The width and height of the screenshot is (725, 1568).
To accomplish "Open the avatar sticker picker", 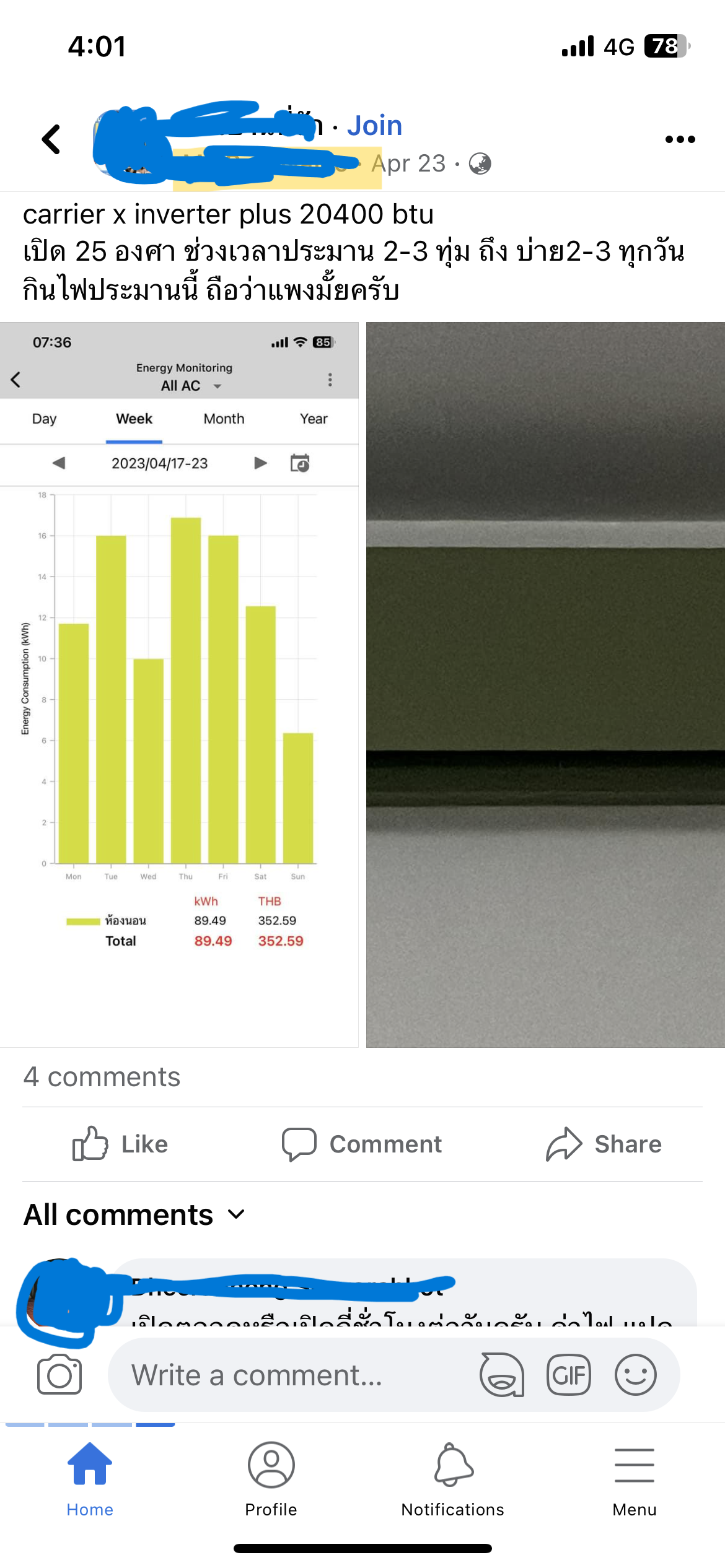I will tap(502, 1375).
